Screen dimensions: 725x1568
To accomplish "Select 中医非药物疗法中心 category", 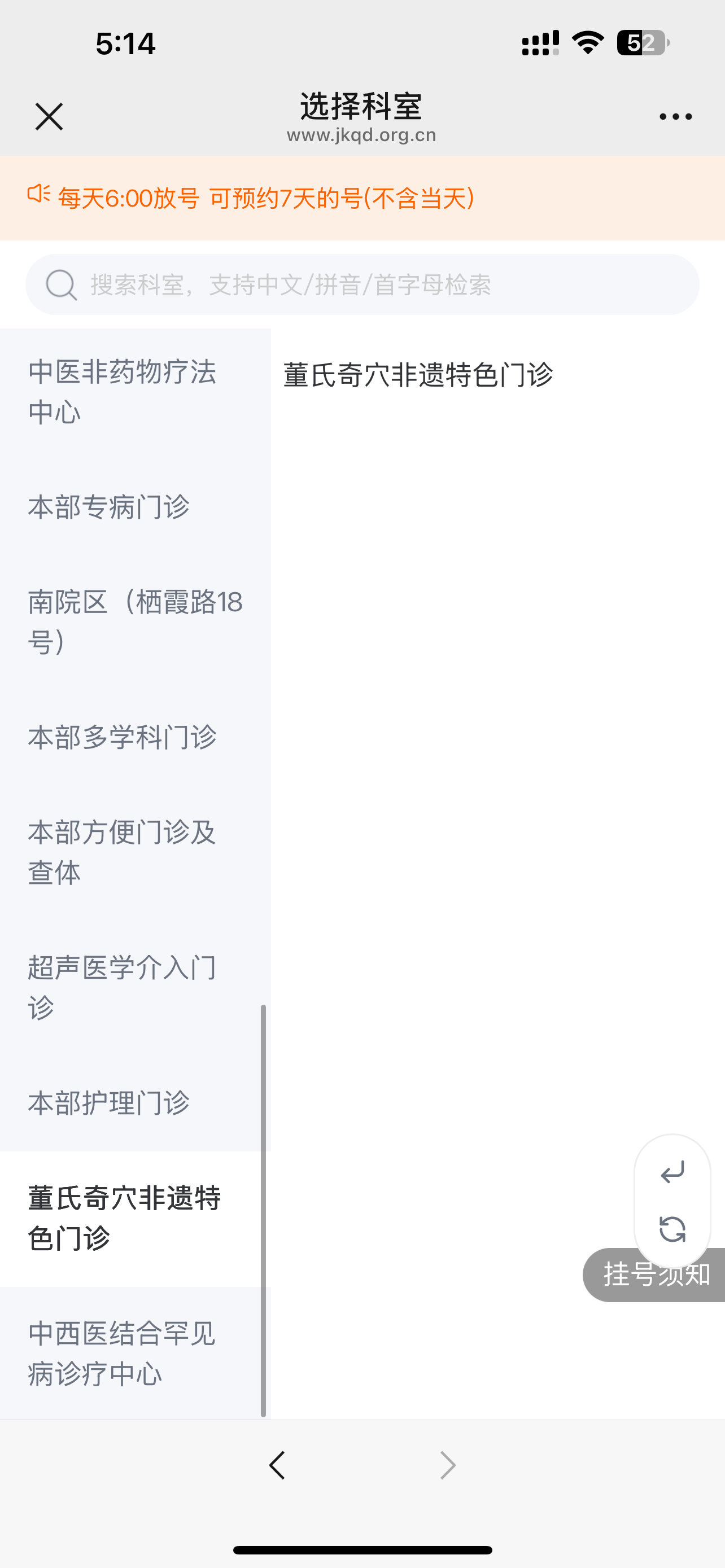I will [122, 391].
